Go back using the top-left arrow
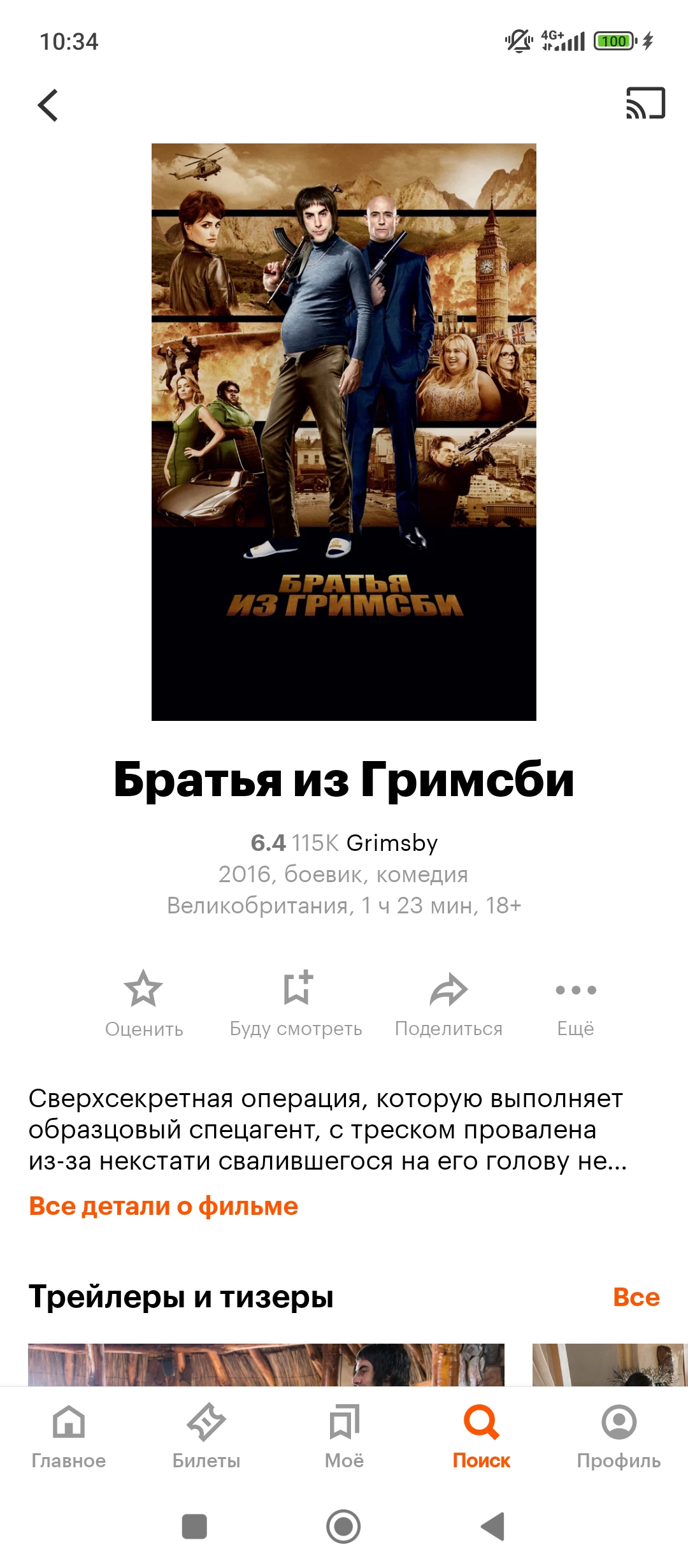 click(x=48, y=105)
